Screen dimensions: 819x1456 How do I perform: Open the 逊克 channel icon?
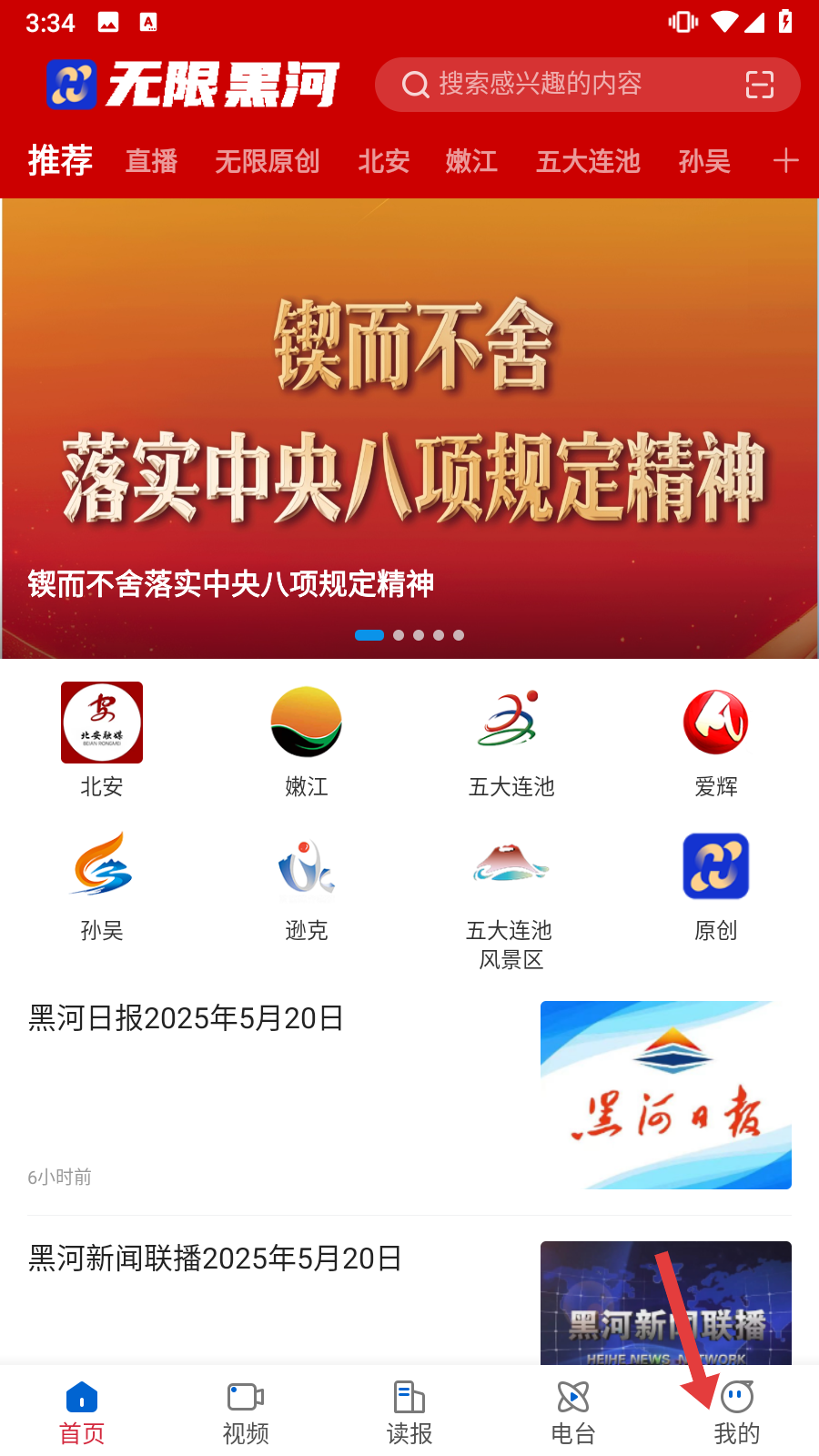(x=307, y=867)
